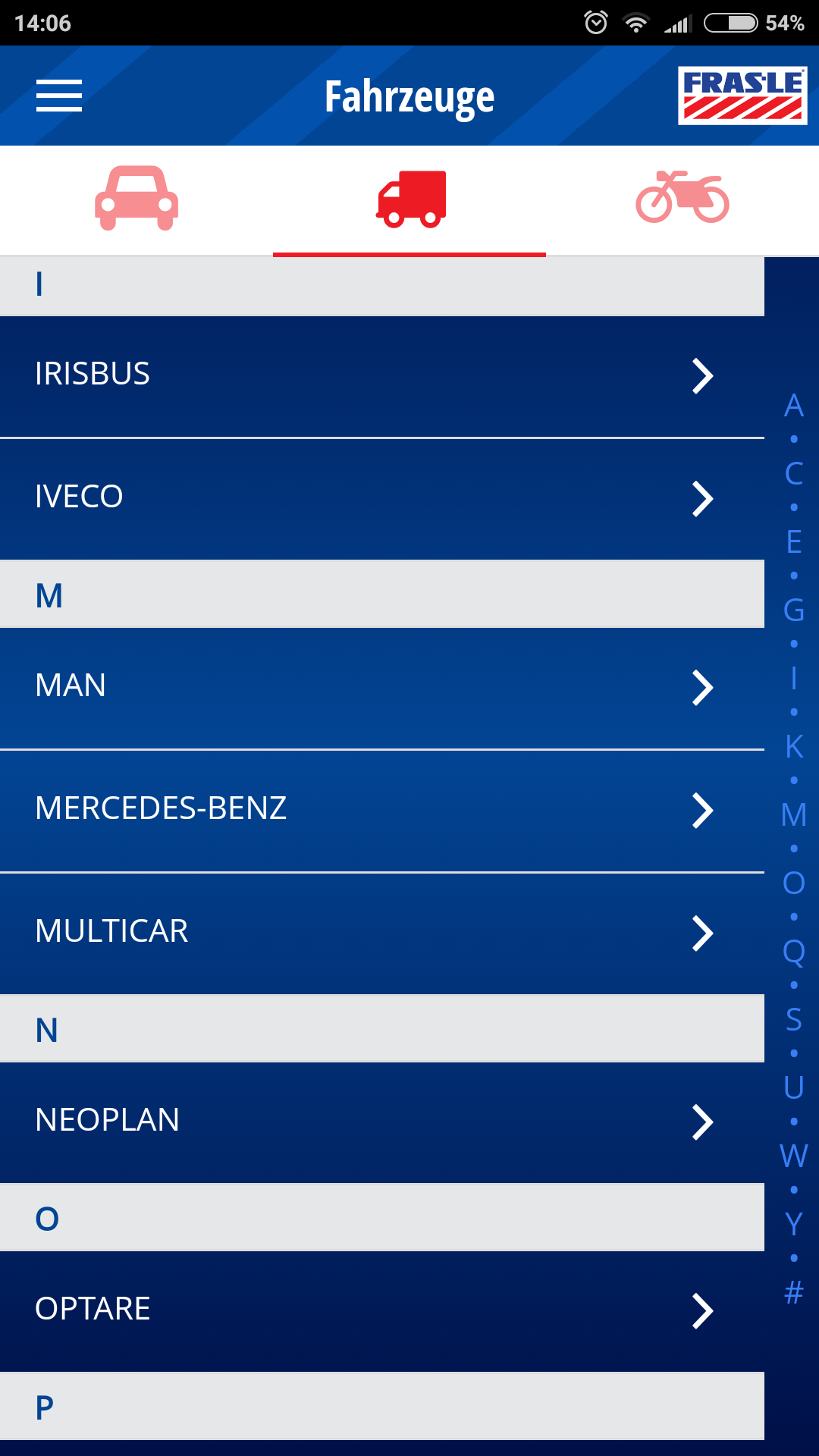819x1456 pixels.
Task: Jump to letter Q in index
Action: (x=793, y=952)
